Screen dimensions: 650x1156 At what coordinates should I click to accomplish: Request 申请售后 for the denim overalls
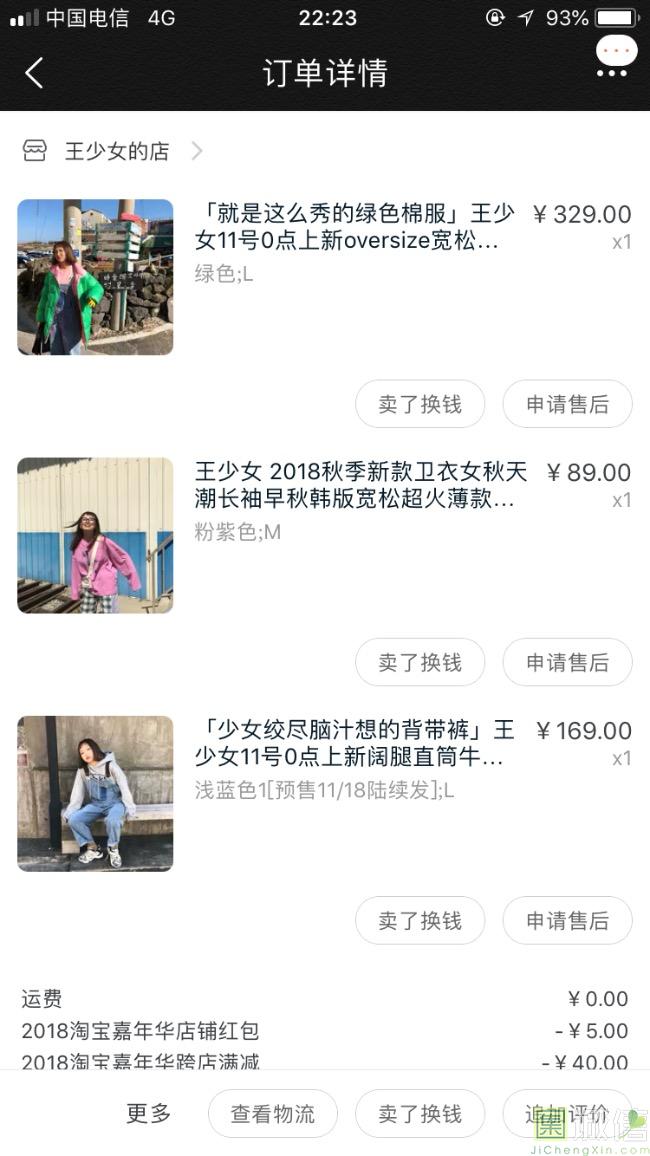click(x=567, y=921)
